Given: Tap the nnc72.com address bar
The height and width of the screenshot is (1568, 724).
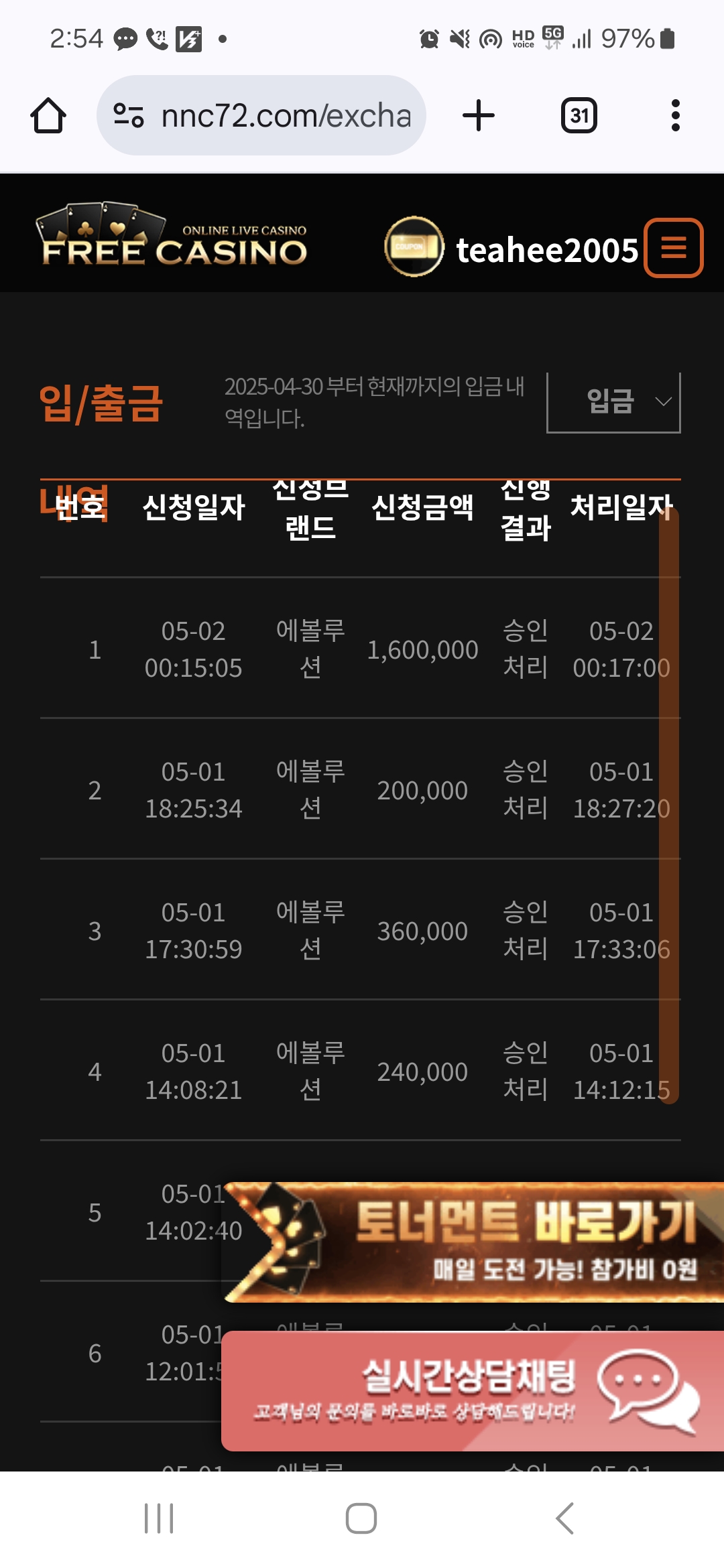Looking at the screenshot, I should [x=261, y=115].
